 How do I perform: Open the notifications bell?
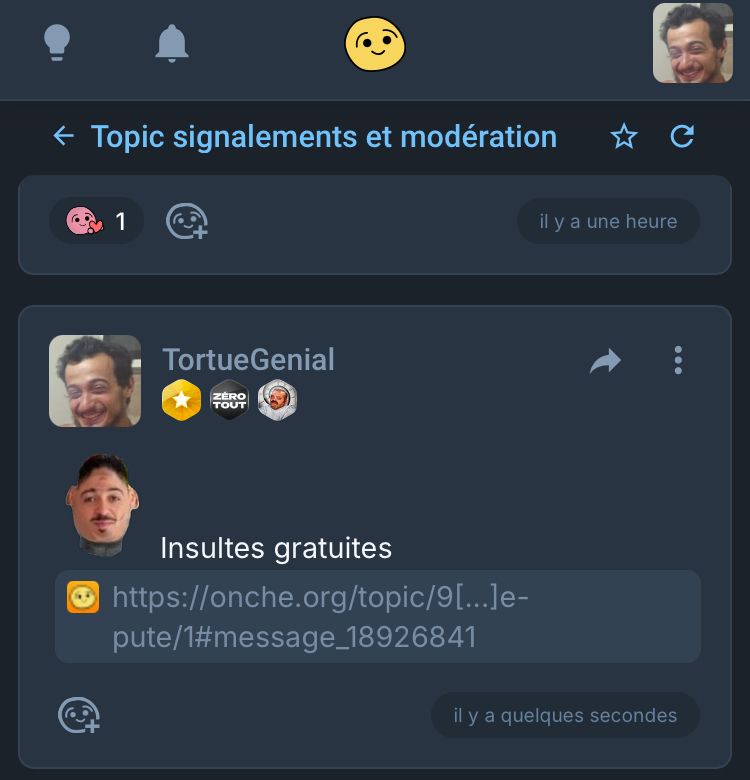point(172,43)
